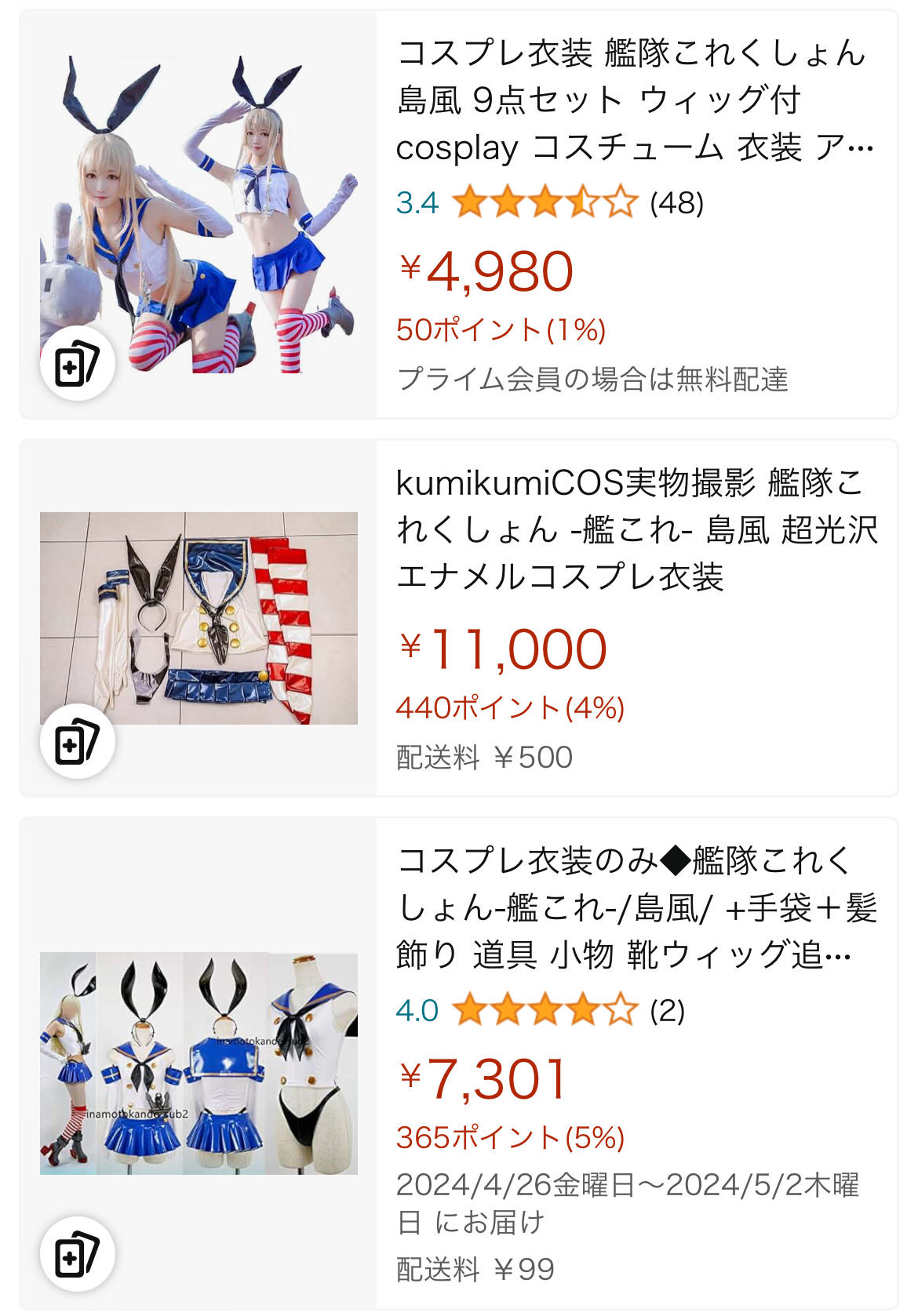The image size is (918, 1316).
Task: Tap the similar-items icon on the ¥4,980 item
Action: coord(77,364)
